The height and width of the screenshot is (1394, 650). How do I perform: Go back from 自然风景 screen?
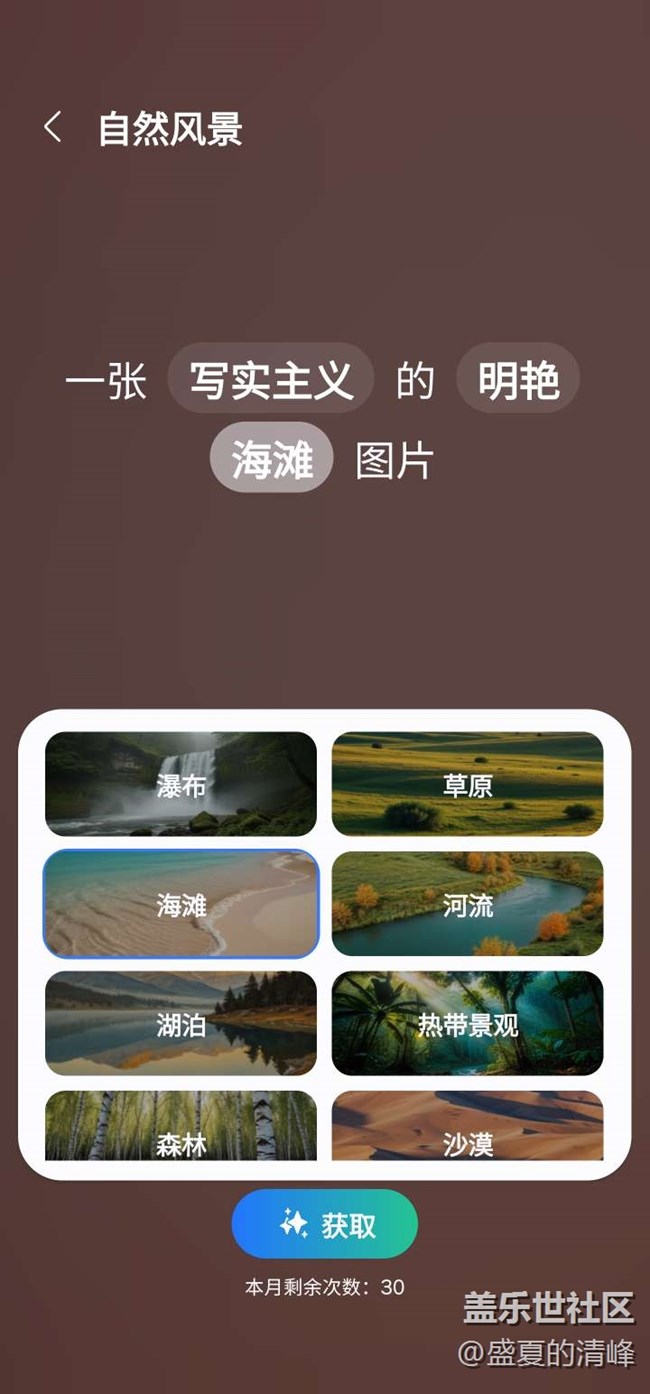[x=53, y=128]
